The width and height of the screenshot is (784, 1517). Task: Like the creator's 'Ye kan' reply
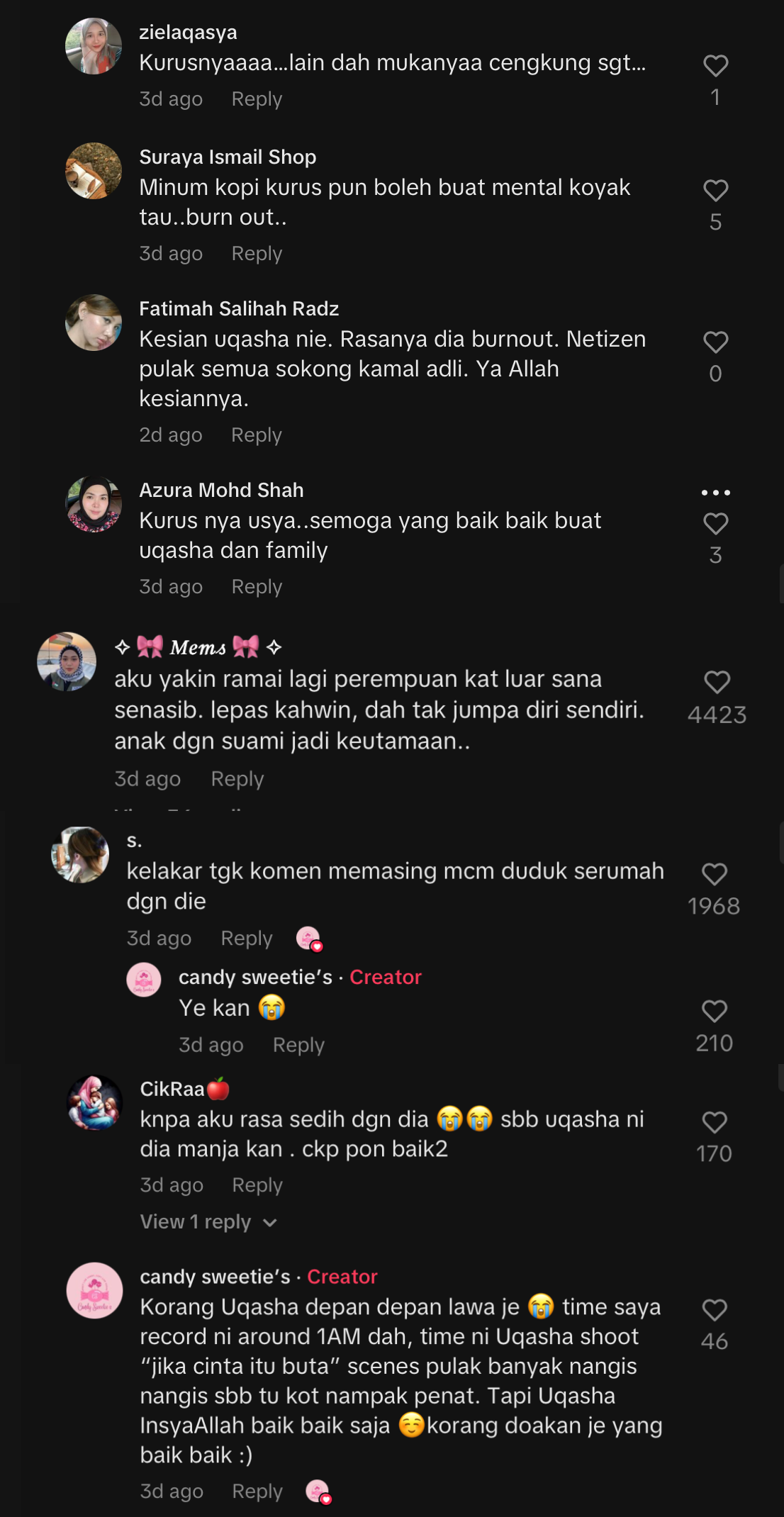pos(714,1012)
